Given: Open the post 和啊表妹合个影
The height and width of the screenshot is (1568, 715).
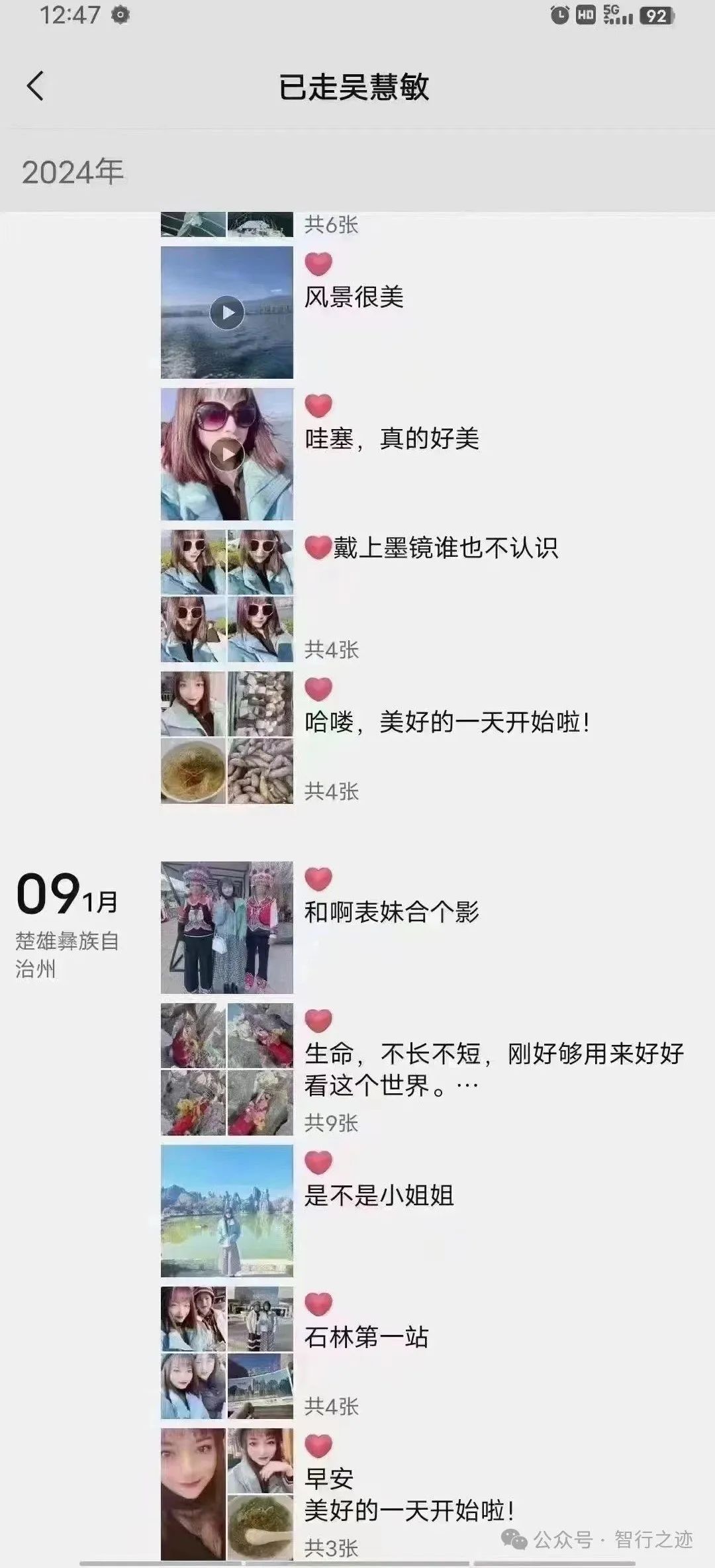Looking at the screenshot, I should point(391,912).
